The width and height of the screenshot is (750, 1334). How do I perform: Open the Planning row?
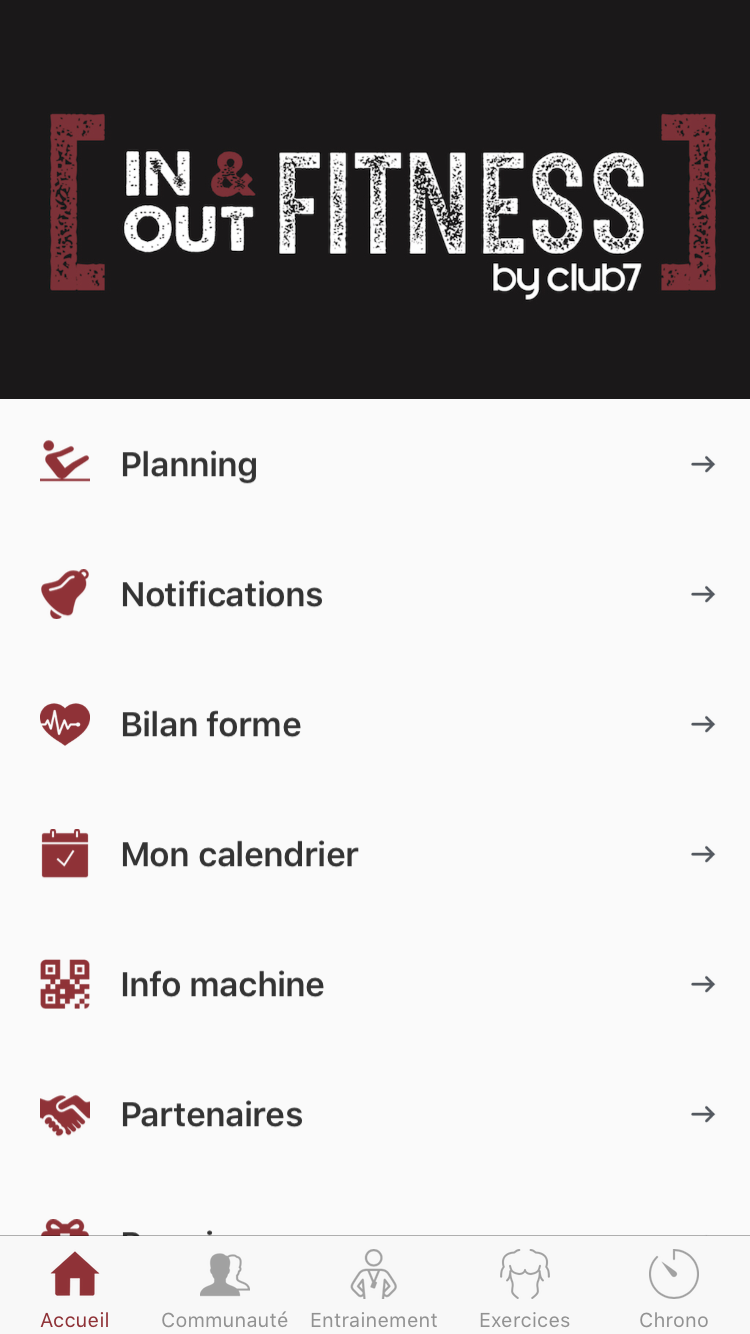pyautogui.click(x=375, y=464)
